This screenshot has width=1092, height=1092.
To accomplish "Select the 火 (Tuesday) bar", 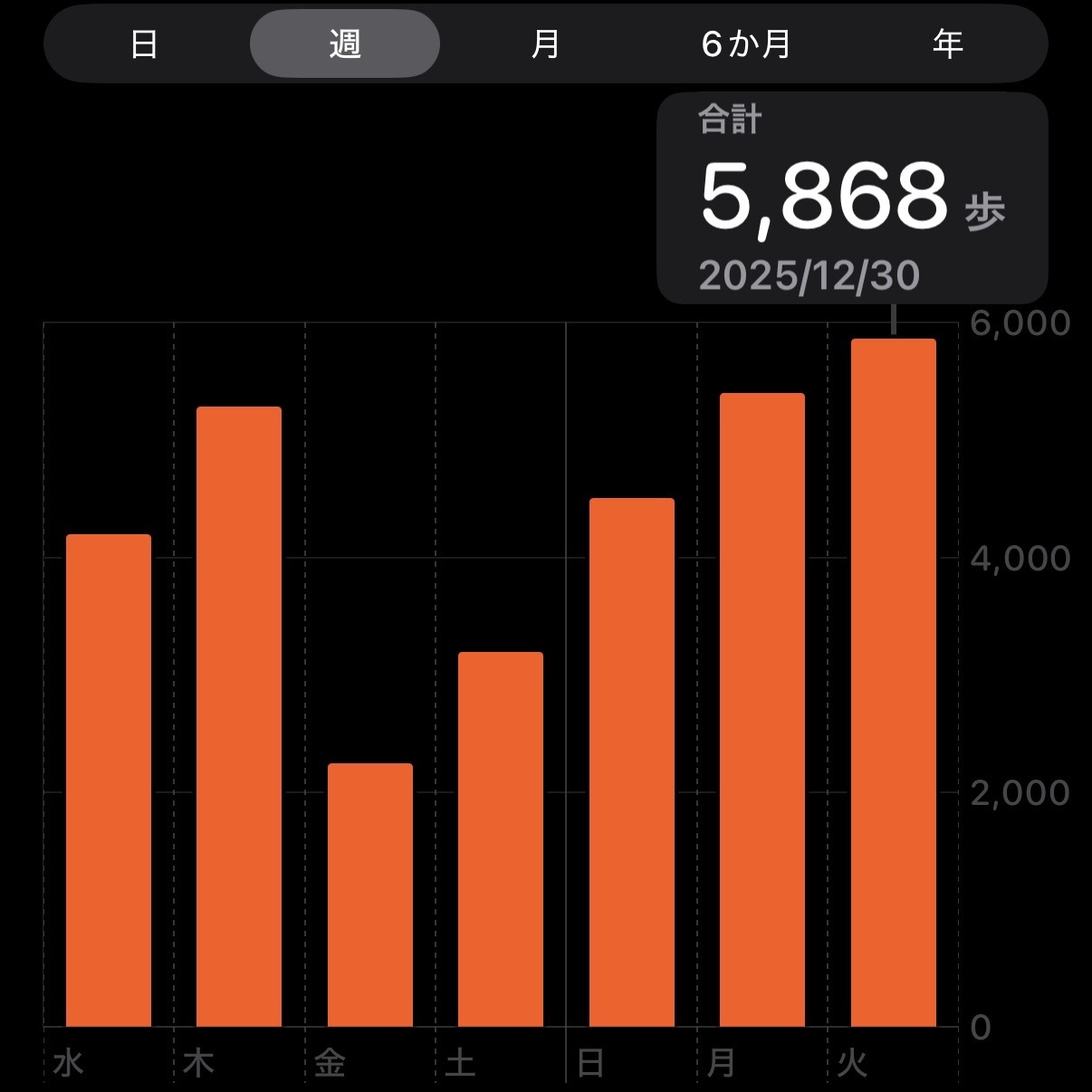I will 894,683.
